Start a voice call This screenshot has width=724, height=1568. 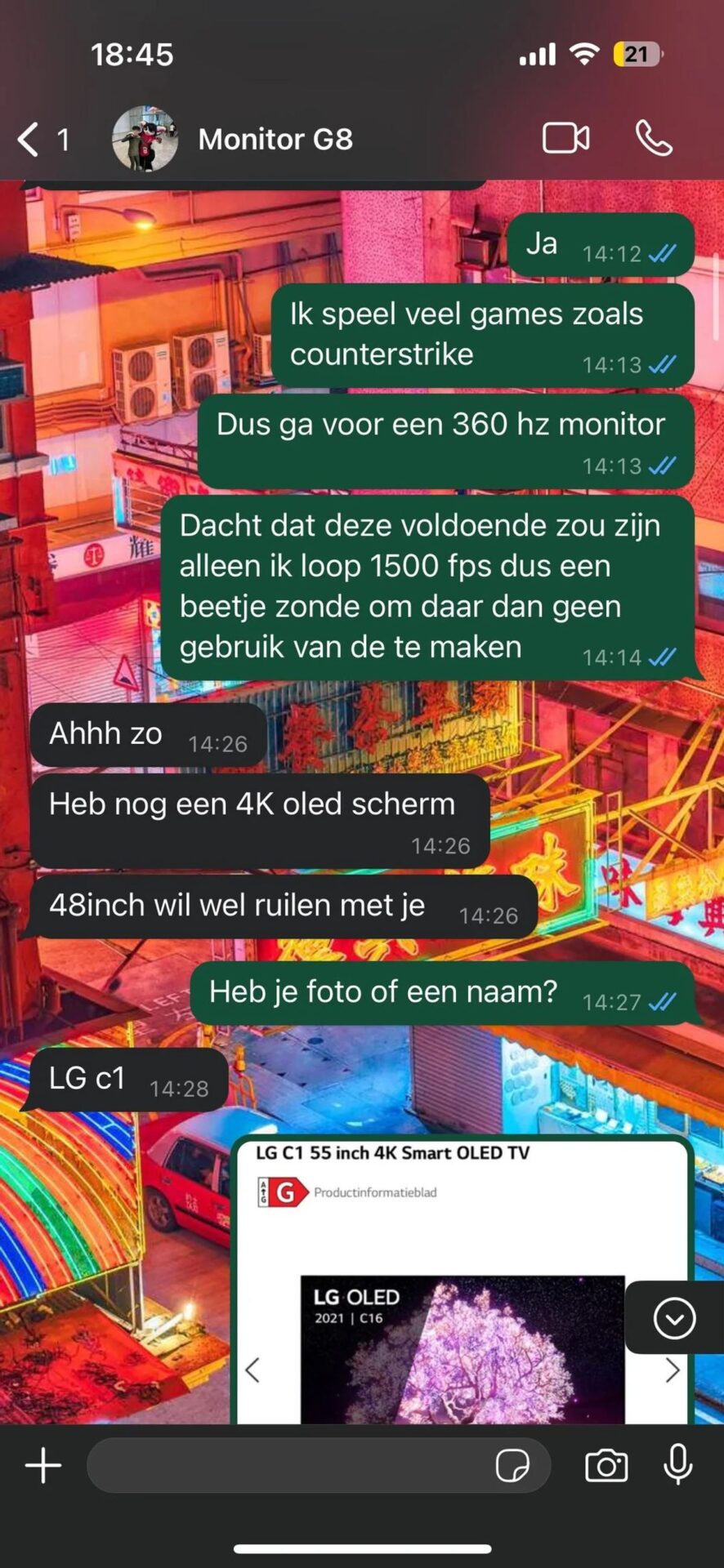pos(654,138)
